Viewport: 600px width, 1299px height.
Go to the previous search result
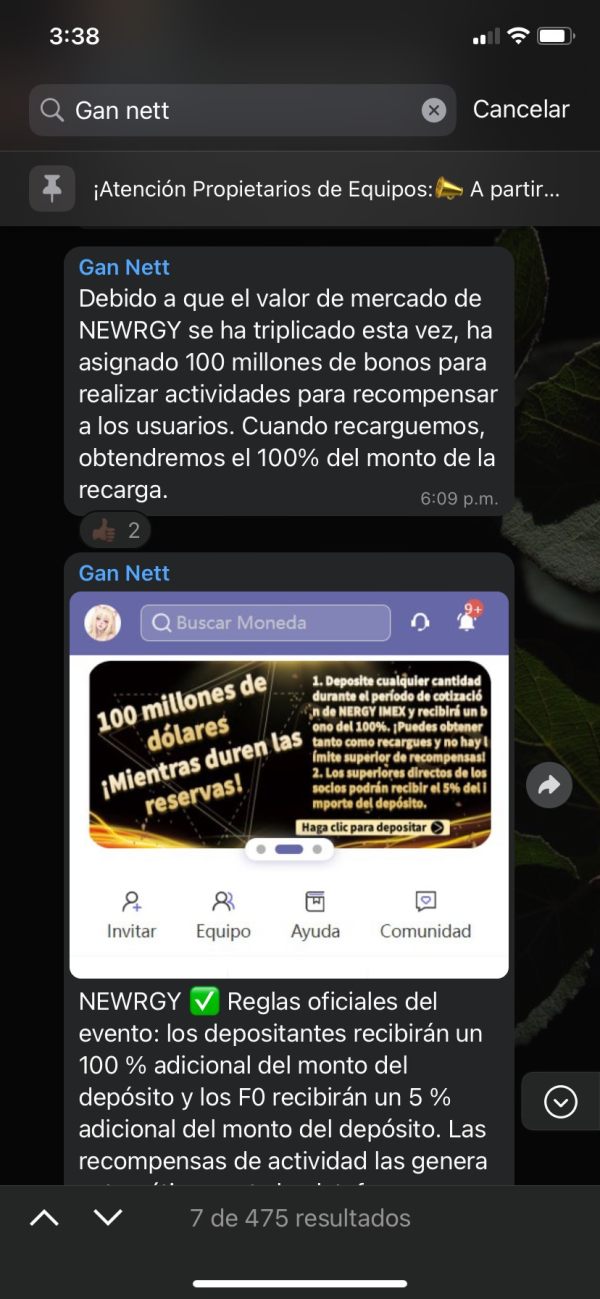pyautogui.click(x=43, y=1218)
